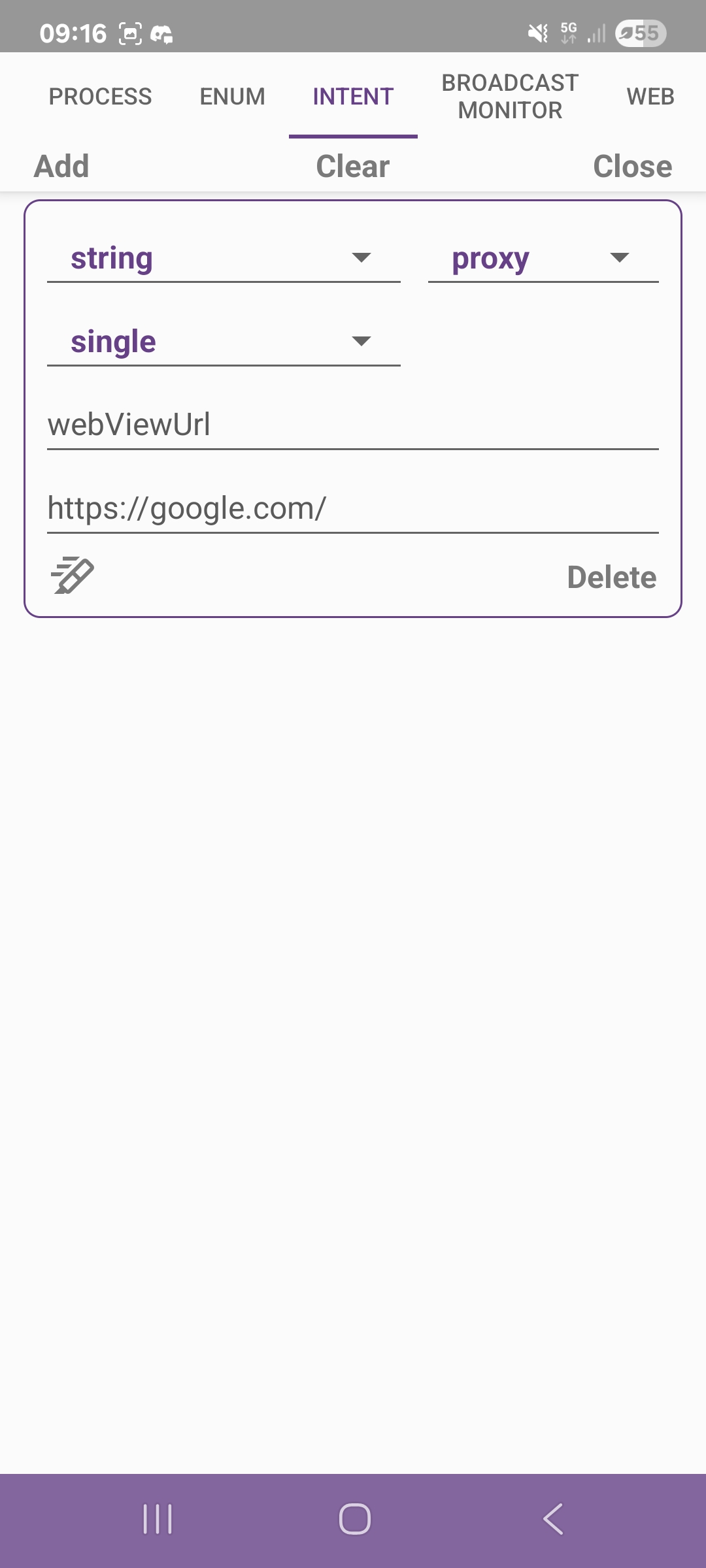Image resolution: width=706 pixels, height=1568 pixels.
Task: Switch to the PROCESS tab
Action: [100, 97]
